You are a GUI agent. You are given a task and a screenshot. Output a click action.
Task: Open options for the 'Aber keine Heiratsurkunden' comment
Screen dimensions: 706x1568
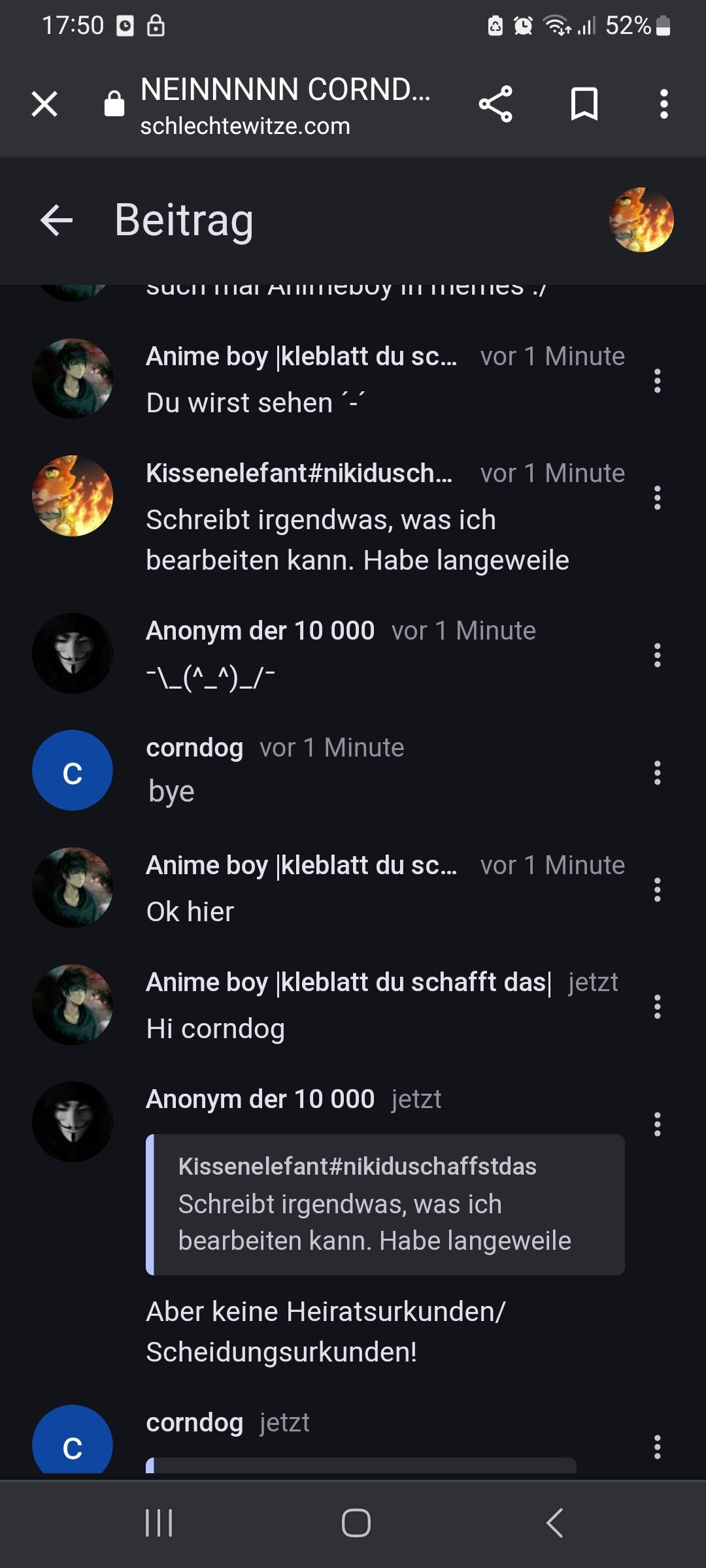(x=657, y=1124)
